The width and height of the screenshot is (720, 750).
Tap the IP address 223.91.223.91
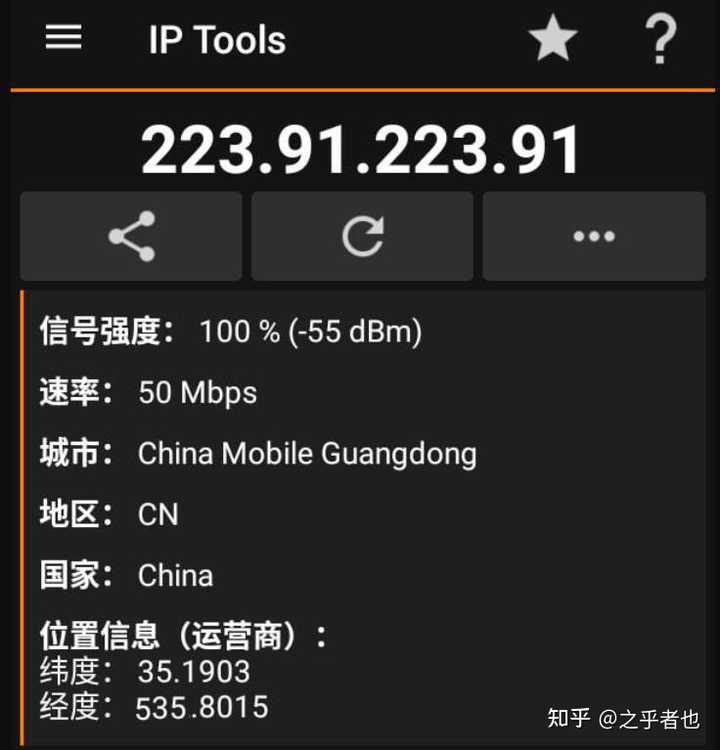360,146
